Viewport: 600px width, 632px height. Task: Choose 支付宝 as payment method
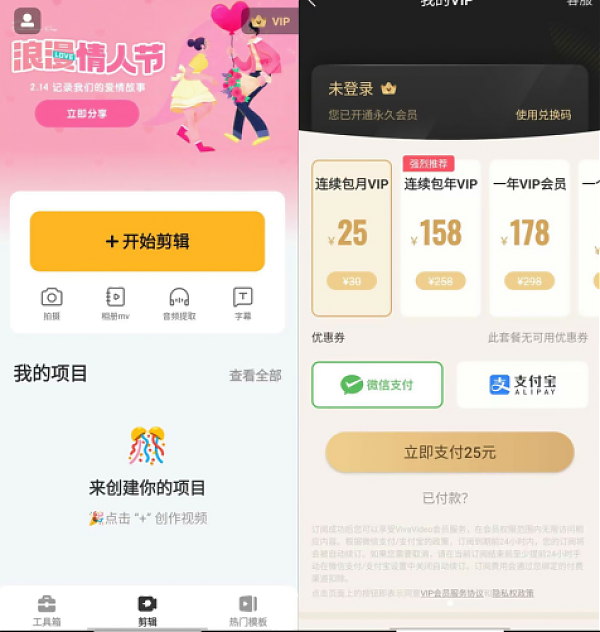pyautogui.click(x=522, y=384)
